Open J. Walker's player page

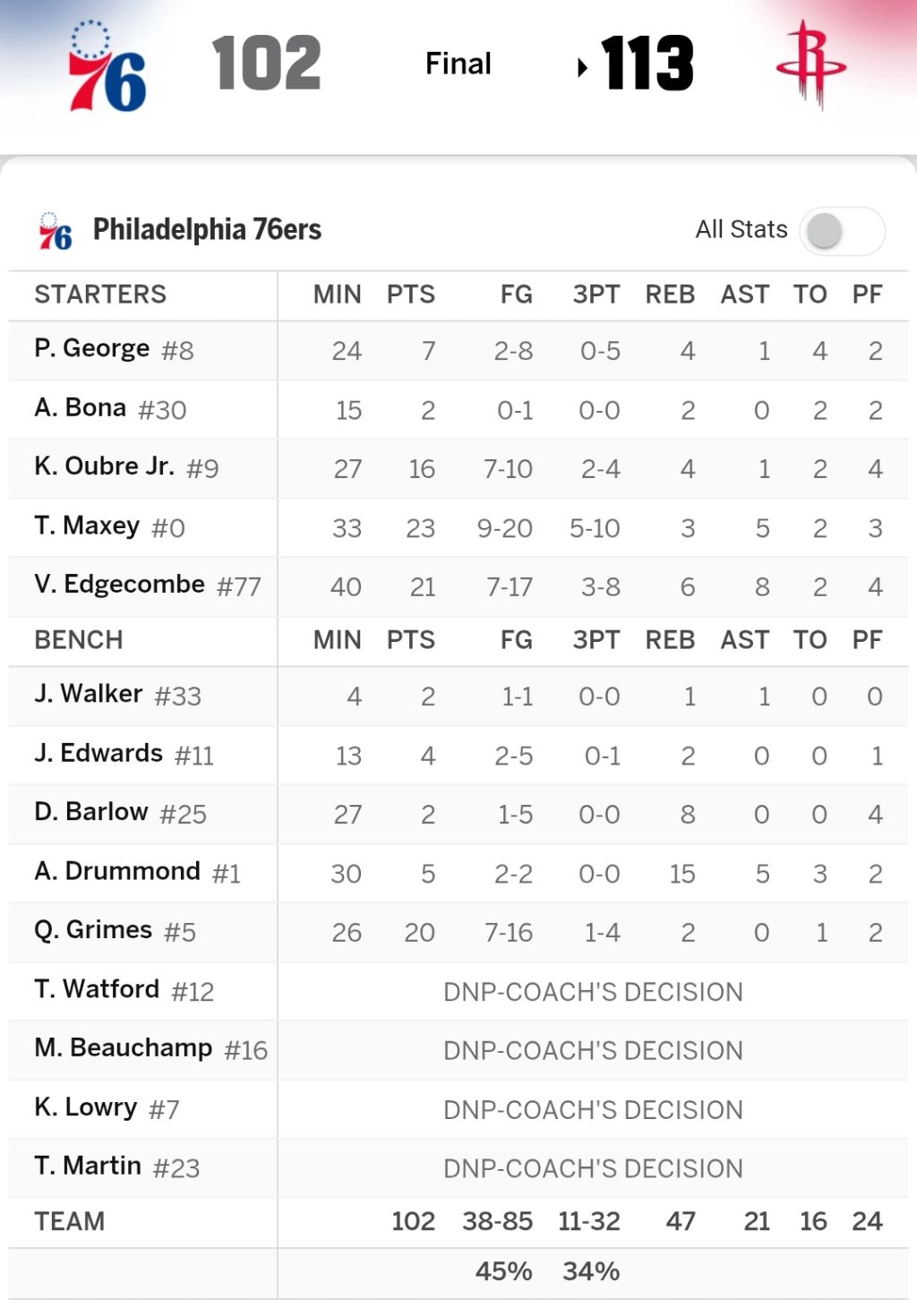point(89,694)
